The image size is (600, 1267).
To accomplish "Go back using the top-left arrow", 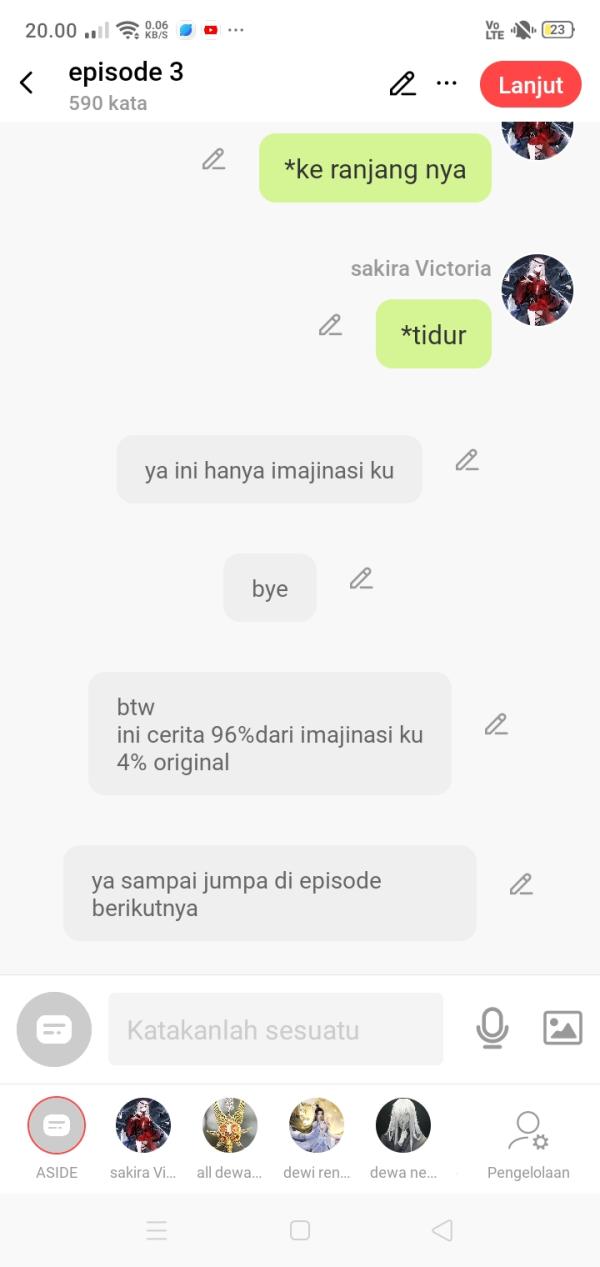I will click(27, 83).
